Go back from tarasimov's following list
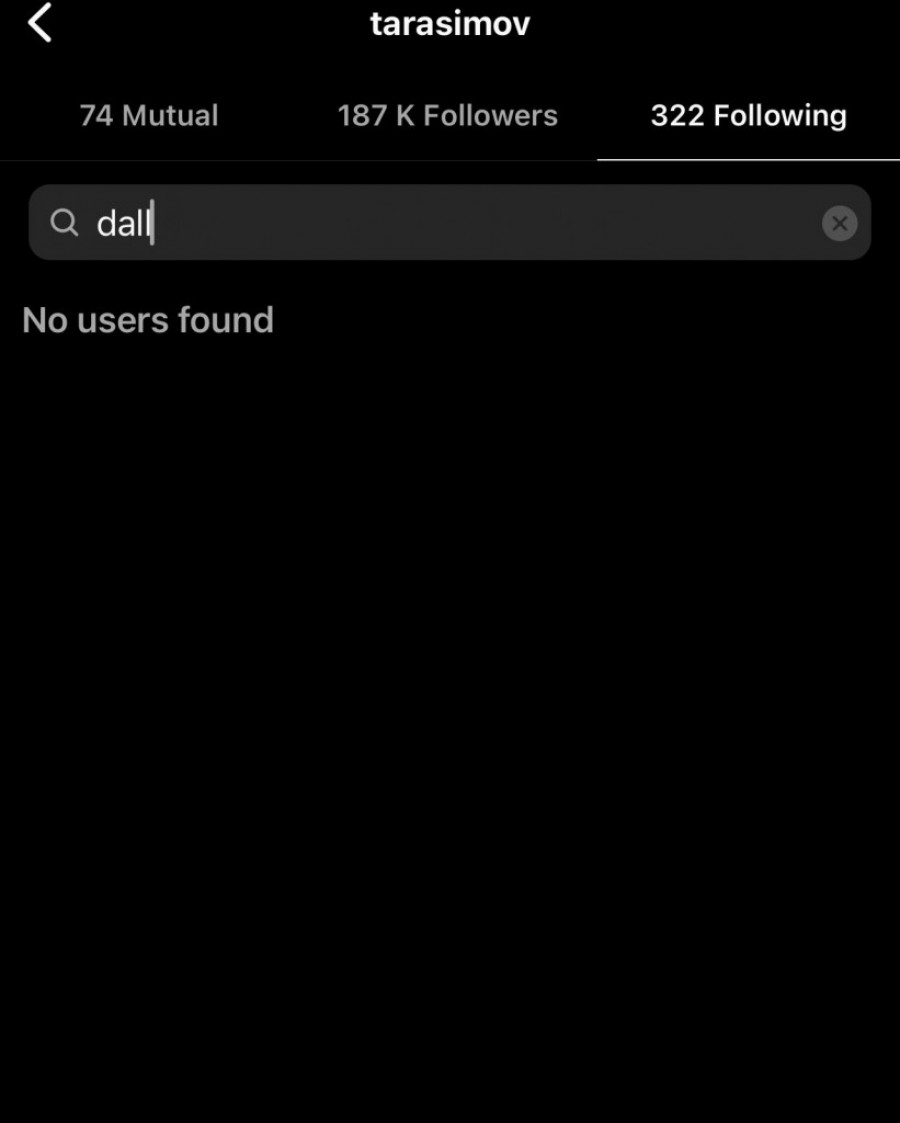This screenshot has height=1123, width=900. coord(40,23)
